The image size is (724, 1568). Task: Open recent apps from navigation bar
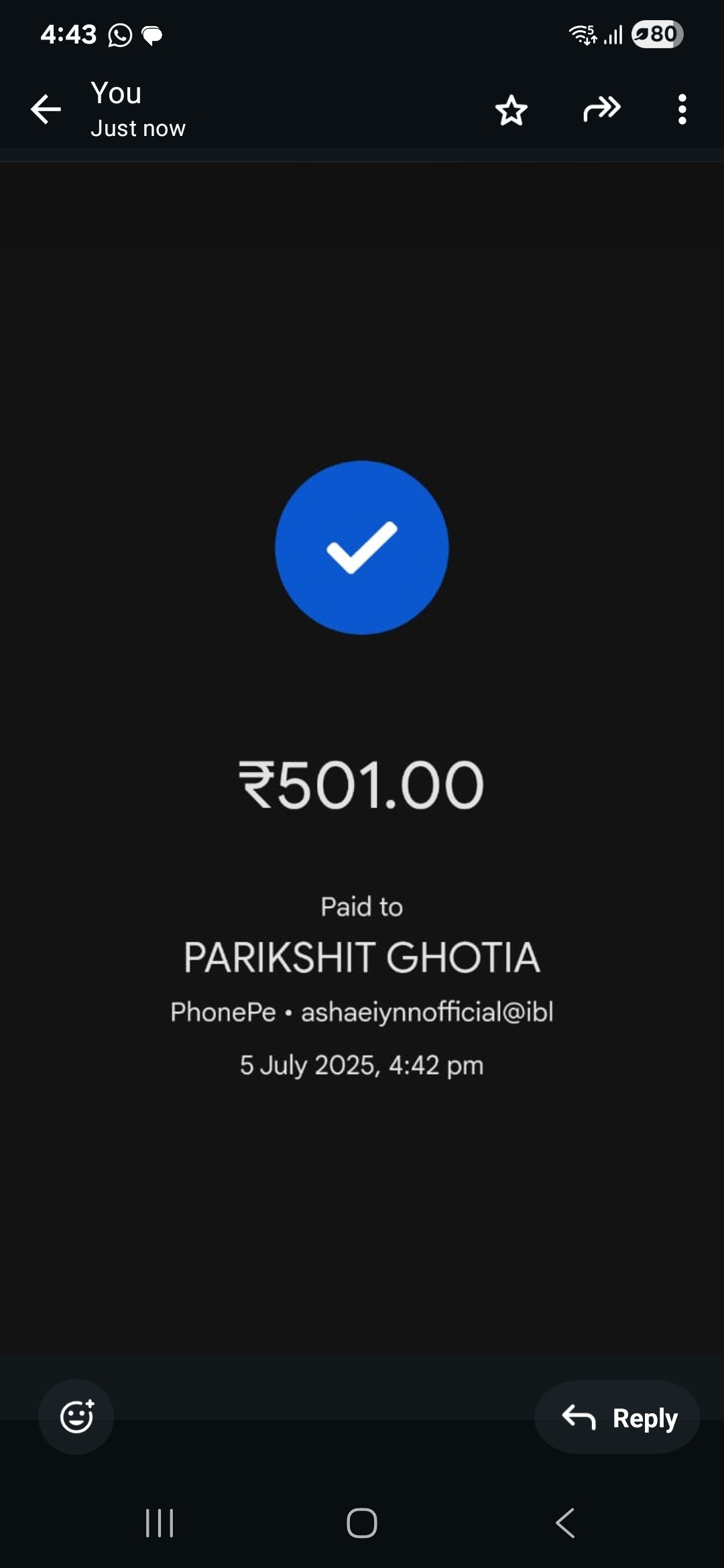(x=160, y=1523)
